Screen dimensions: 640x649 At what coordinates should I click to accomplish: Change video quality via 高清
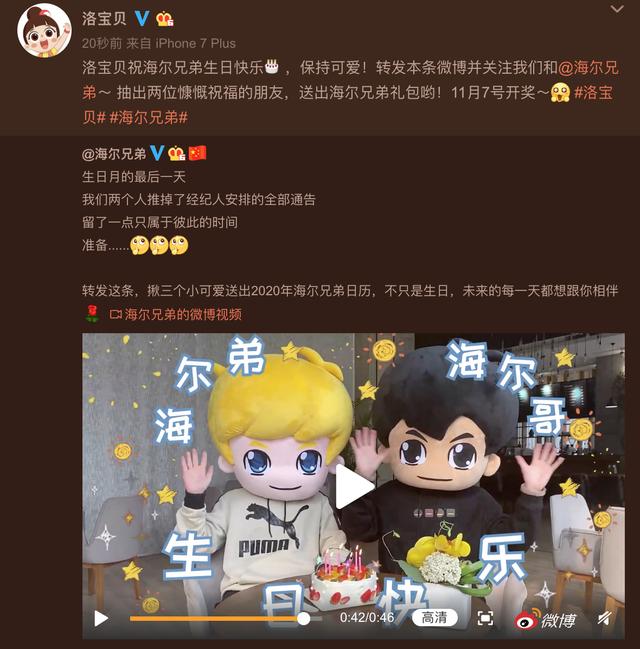pos(433,619)
